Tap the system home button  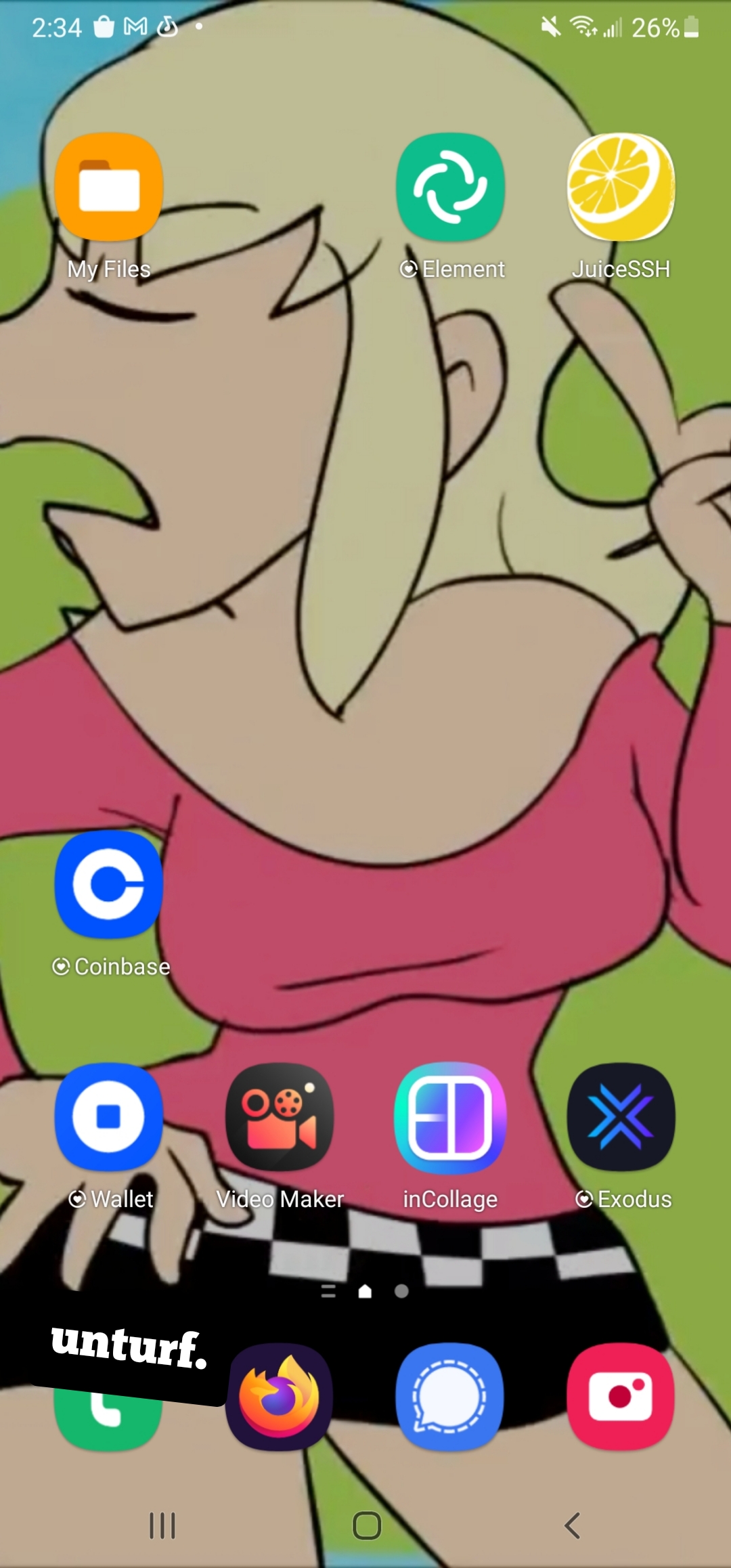click(x=366, y=1525)
